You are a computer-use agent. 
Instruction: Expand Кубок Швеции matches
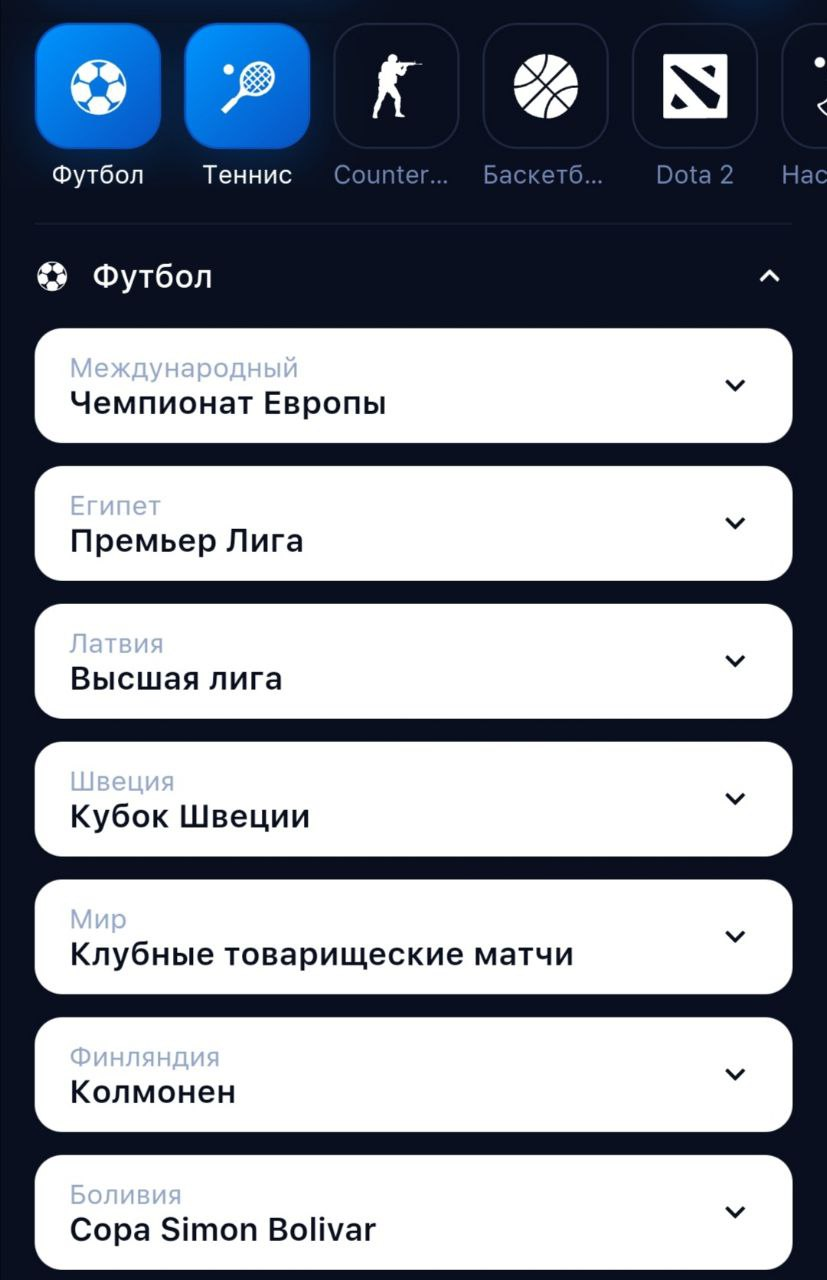tap(735, 799)
